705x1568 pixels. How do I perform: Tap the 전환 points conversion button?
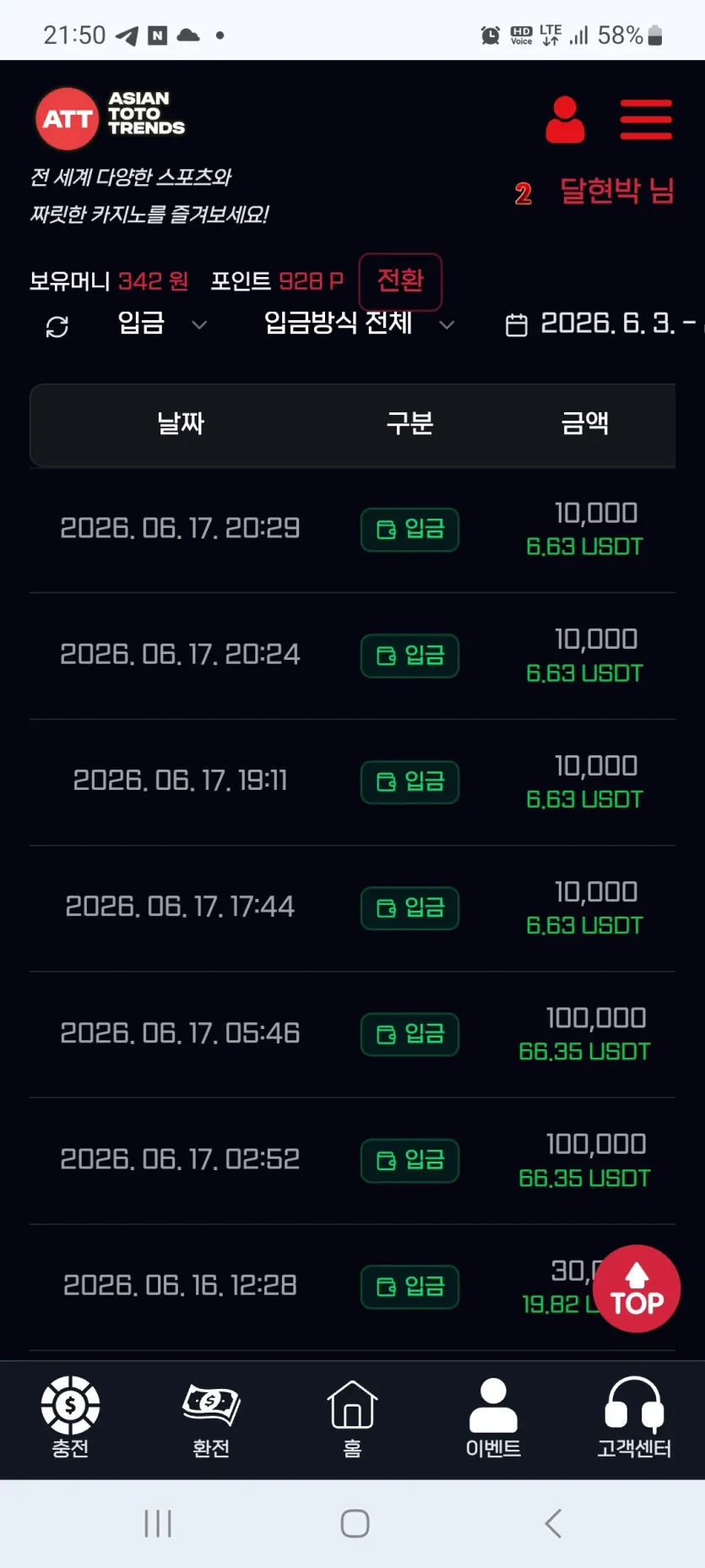(x=400, y=281)
